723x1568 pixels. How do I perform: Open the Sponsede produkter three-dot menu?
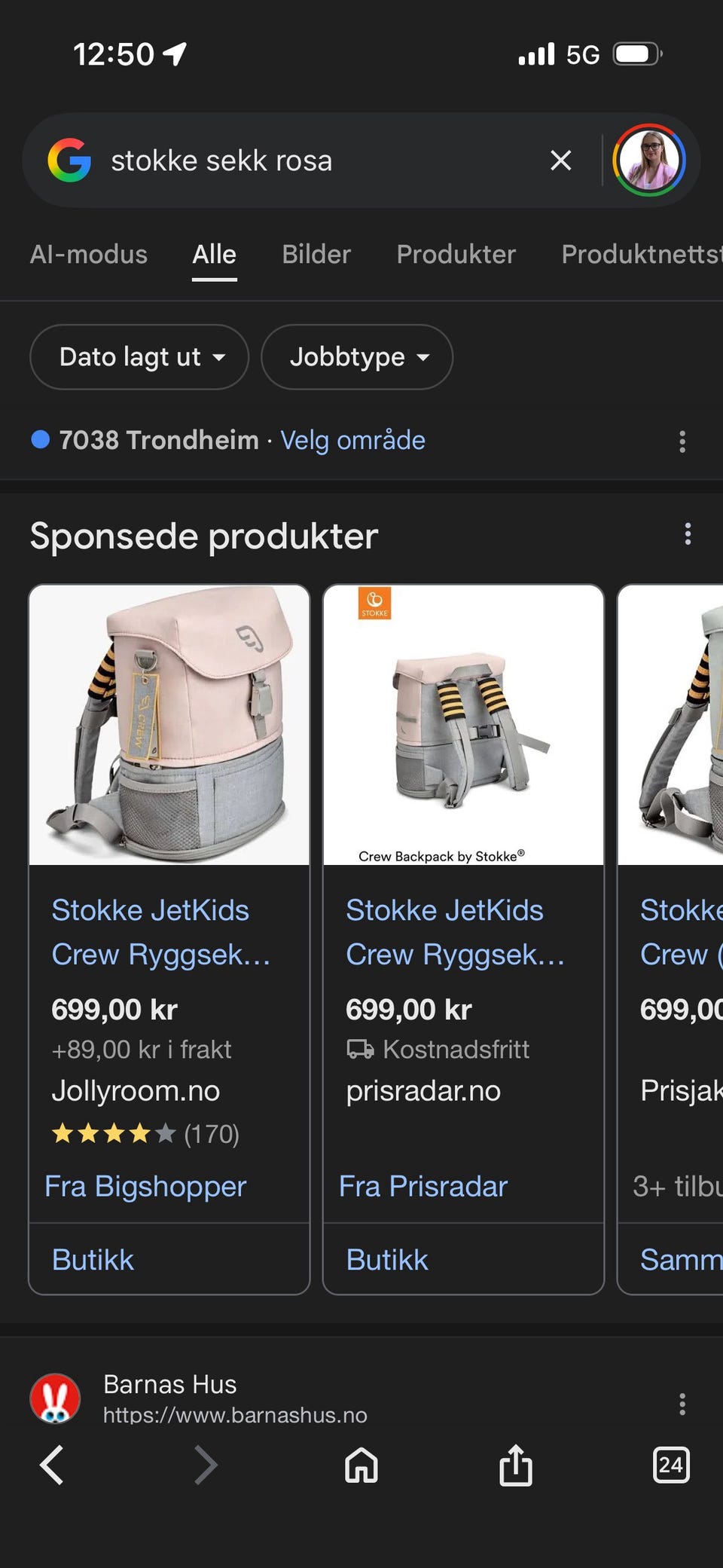click(x=688, y=535)
